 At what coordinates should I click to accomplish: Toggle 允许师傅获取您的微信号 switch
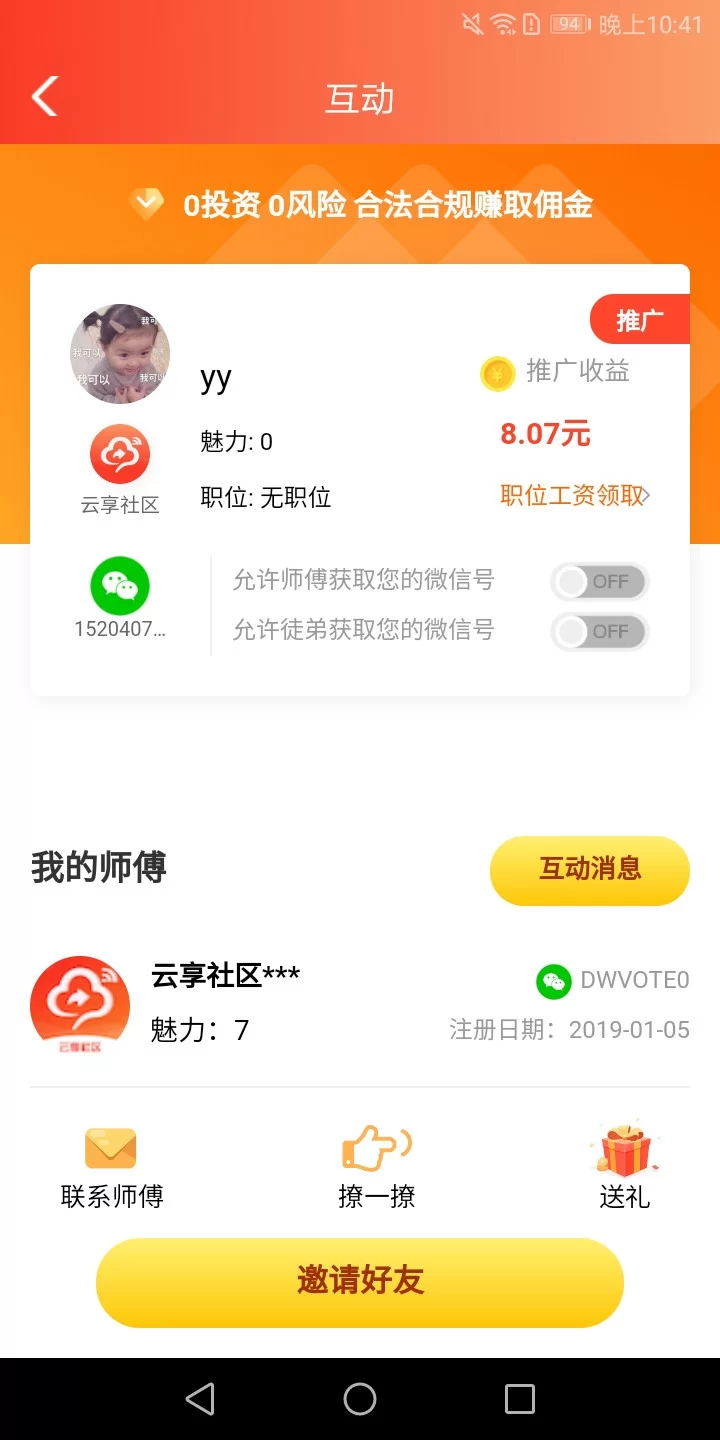[x=600, y=581]
